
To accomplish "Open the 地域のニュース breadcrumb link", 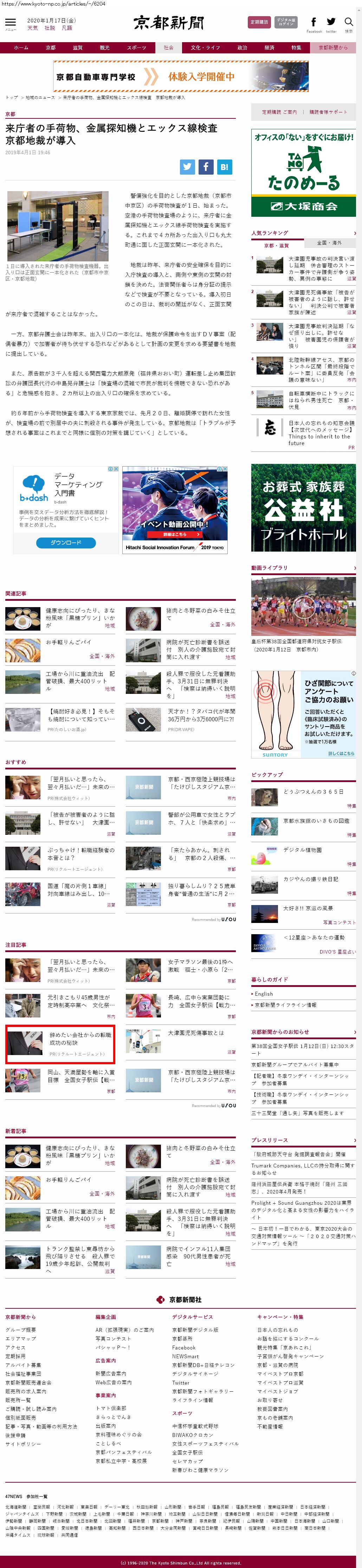I will (40, 97).
